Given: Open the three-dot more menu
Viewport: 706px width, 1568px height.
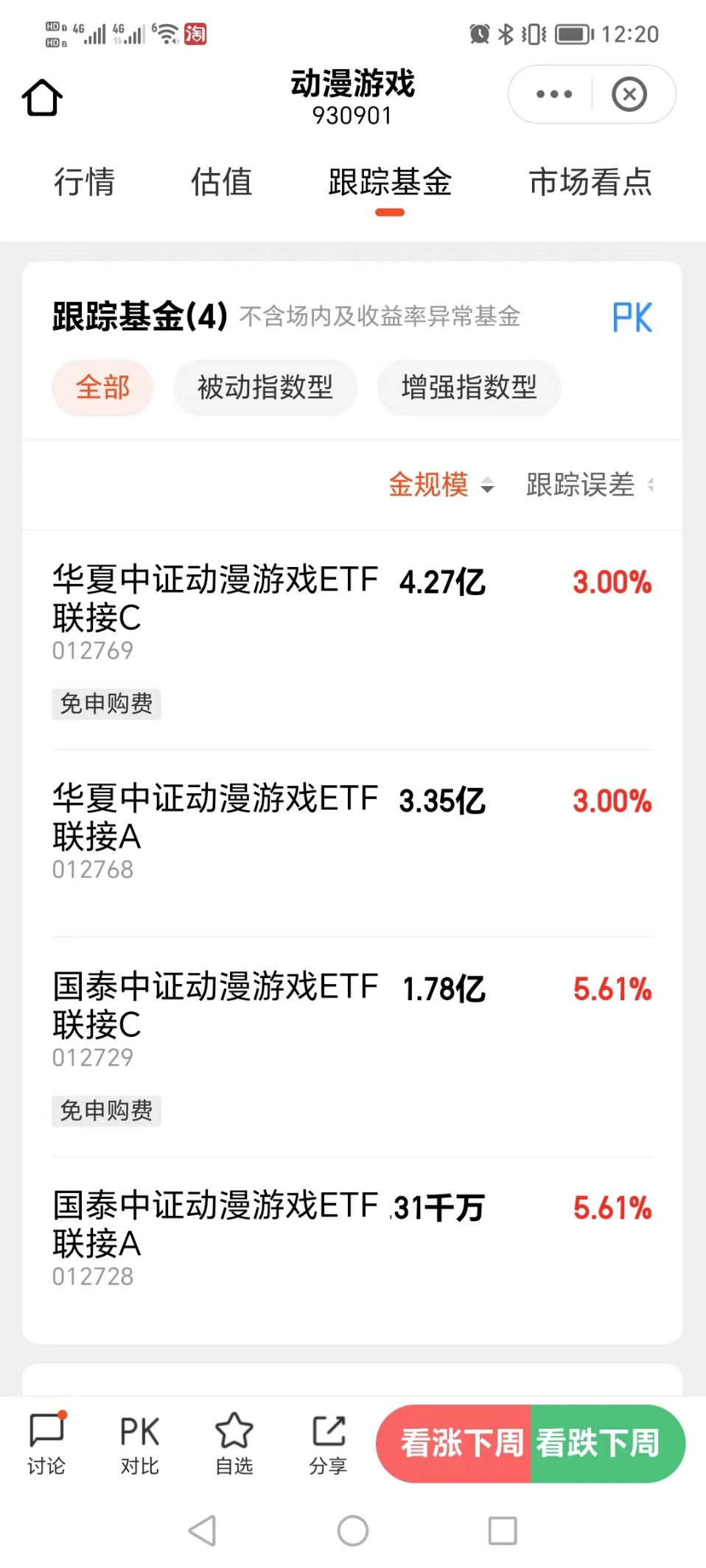Looking at the screenshot, I should pos(553,94).
